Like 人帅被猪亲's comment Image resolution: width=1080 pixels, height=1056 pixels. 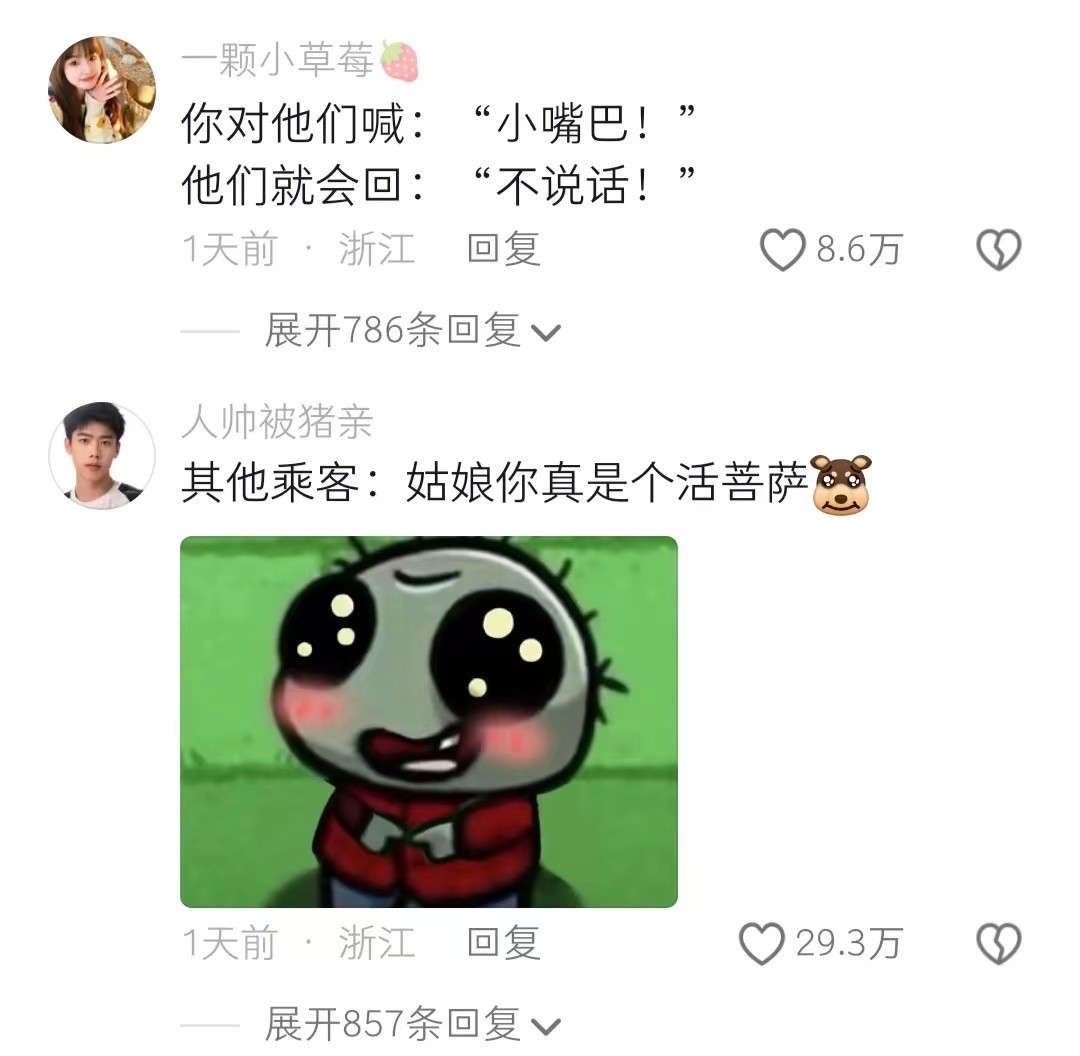pyautogui.click(x=761, y=943)
